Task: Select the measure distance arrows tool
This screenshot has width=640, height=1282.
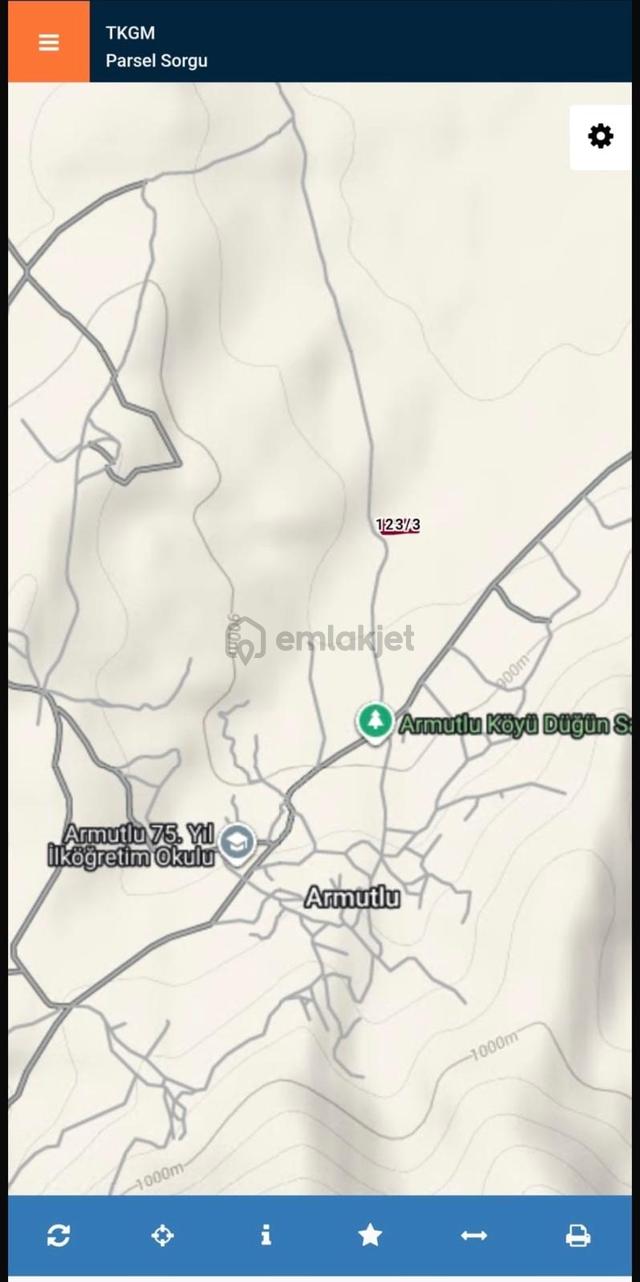Action: click(474, 1236)
